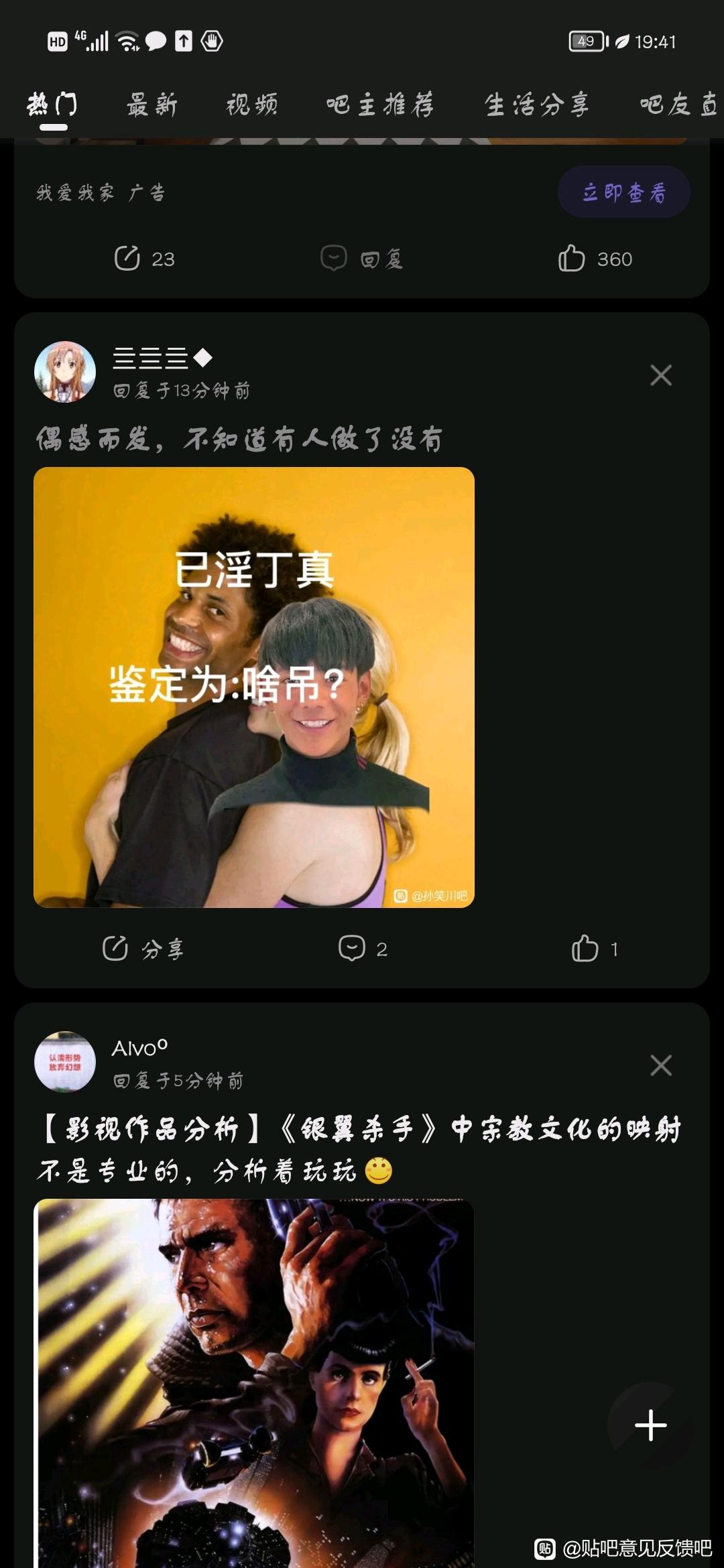Viewport: 724px width, 1568px height.
Task: Open Alvo's profile avatar
Action: [65, 1062]
